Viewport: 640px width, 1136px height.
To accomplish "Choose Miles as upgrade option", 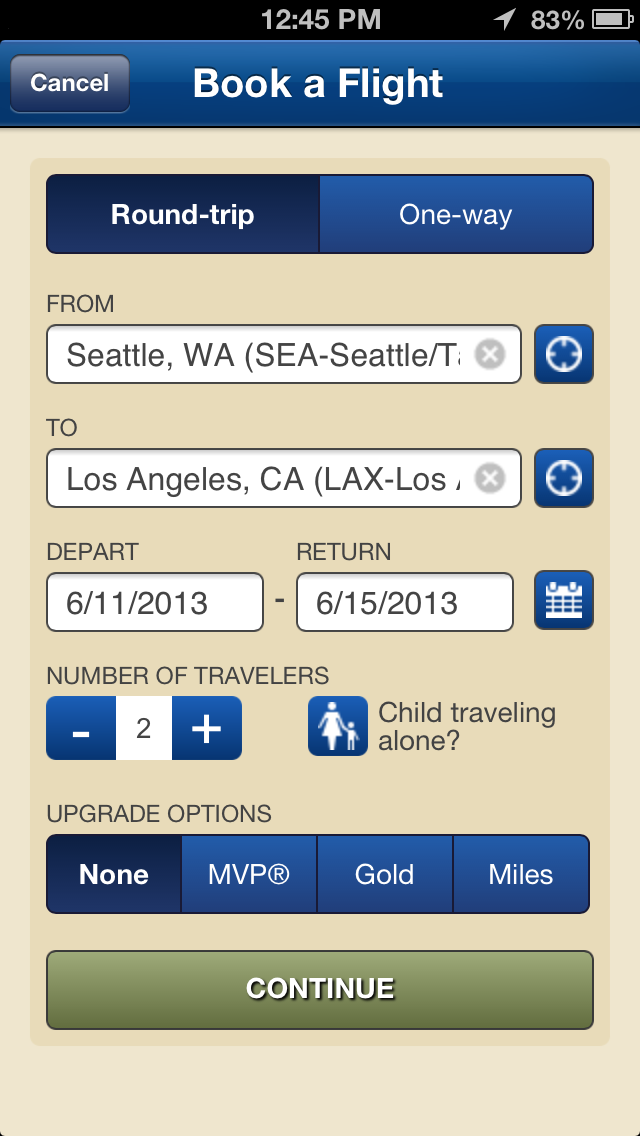I will [x=521, y=874].
